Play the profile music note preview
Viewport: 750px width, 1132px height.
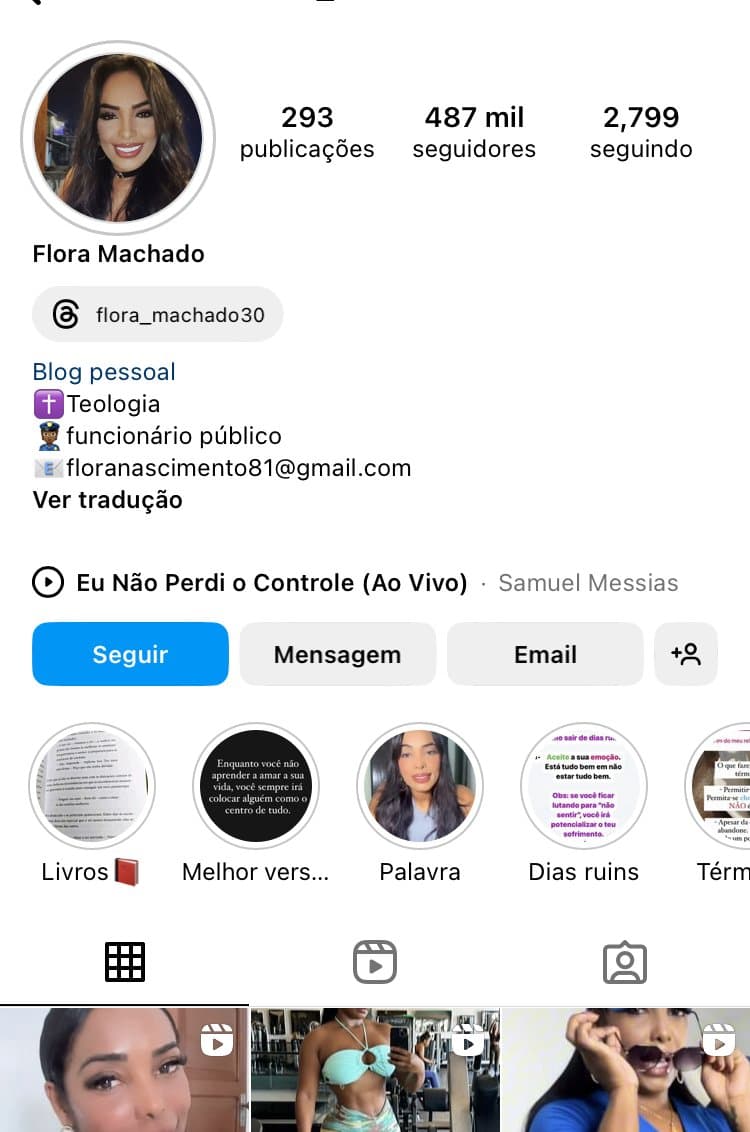click(47, 582)
